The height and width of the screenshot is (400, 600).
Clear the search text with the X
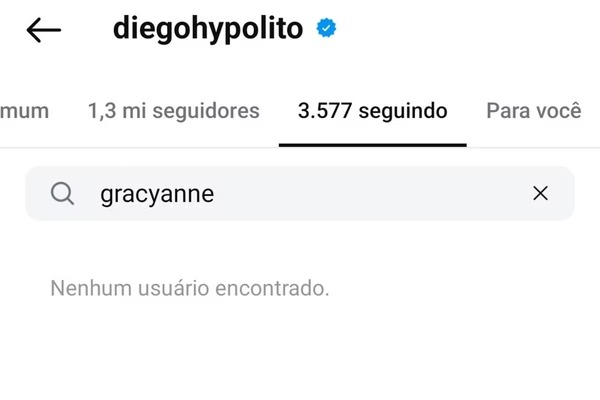(x=540, y=193)
